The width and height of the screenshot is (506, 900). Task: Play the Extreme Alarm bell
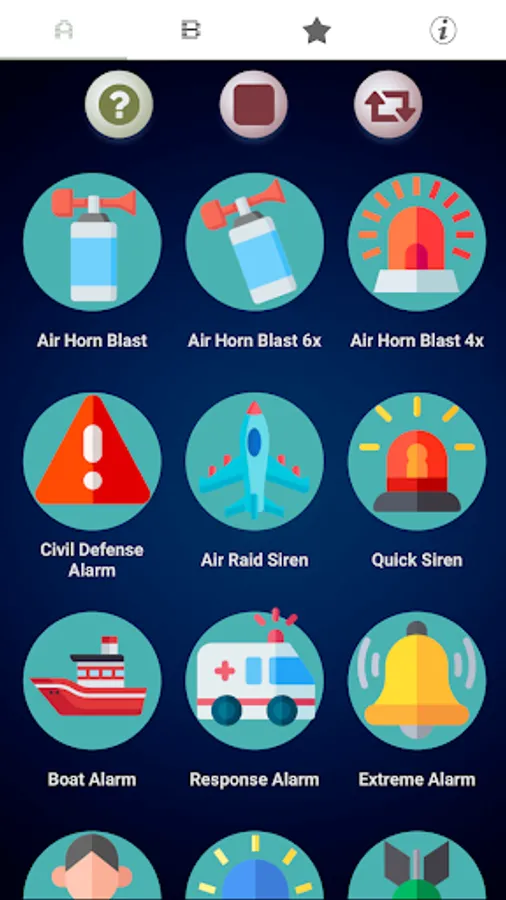point(417,680)
